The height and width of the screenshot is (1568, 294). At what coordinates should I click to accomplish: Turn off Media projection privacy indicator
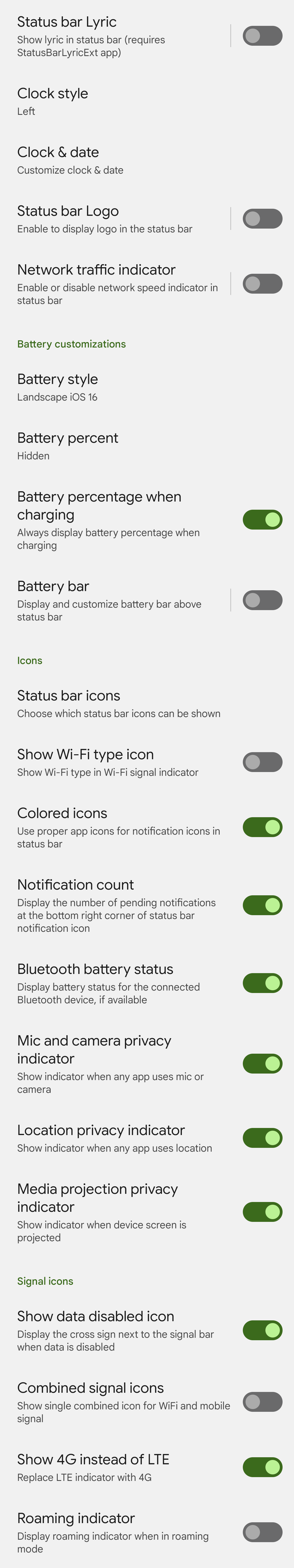pos(262,1212)
